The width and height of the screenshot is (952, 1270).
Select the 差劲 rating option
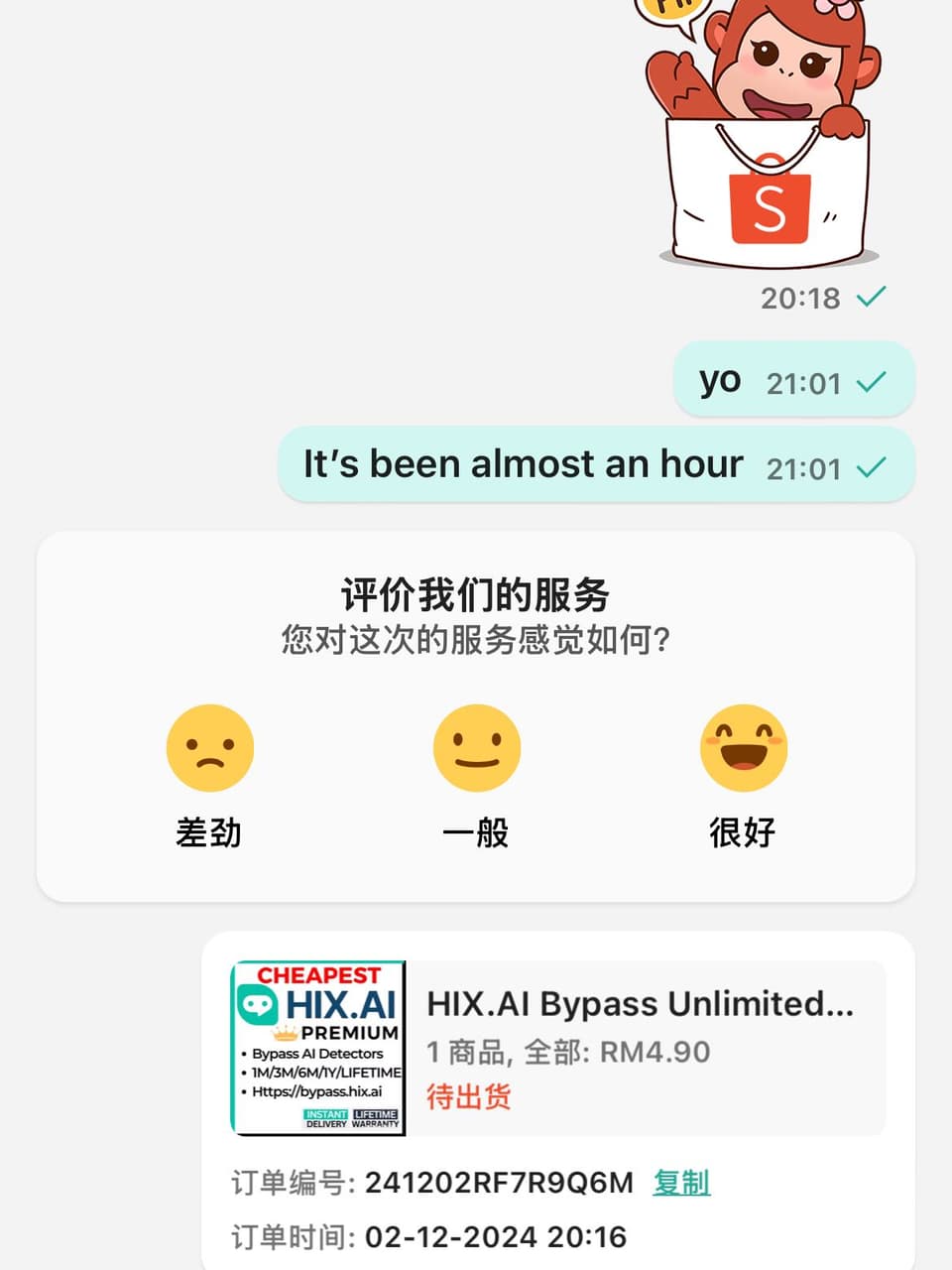pos(209,833)
